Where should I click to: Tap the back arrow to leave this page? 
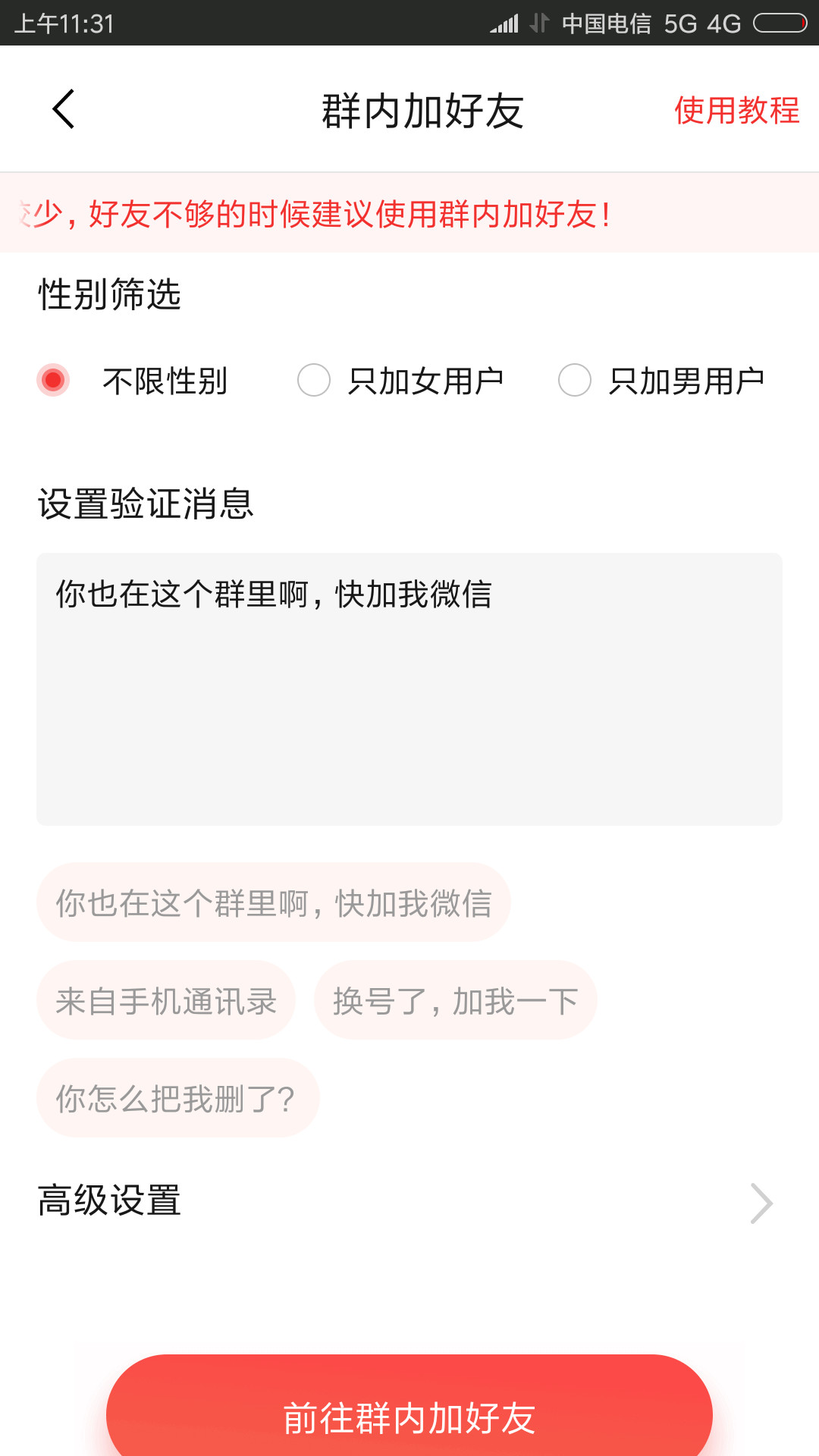coord(64,109)
